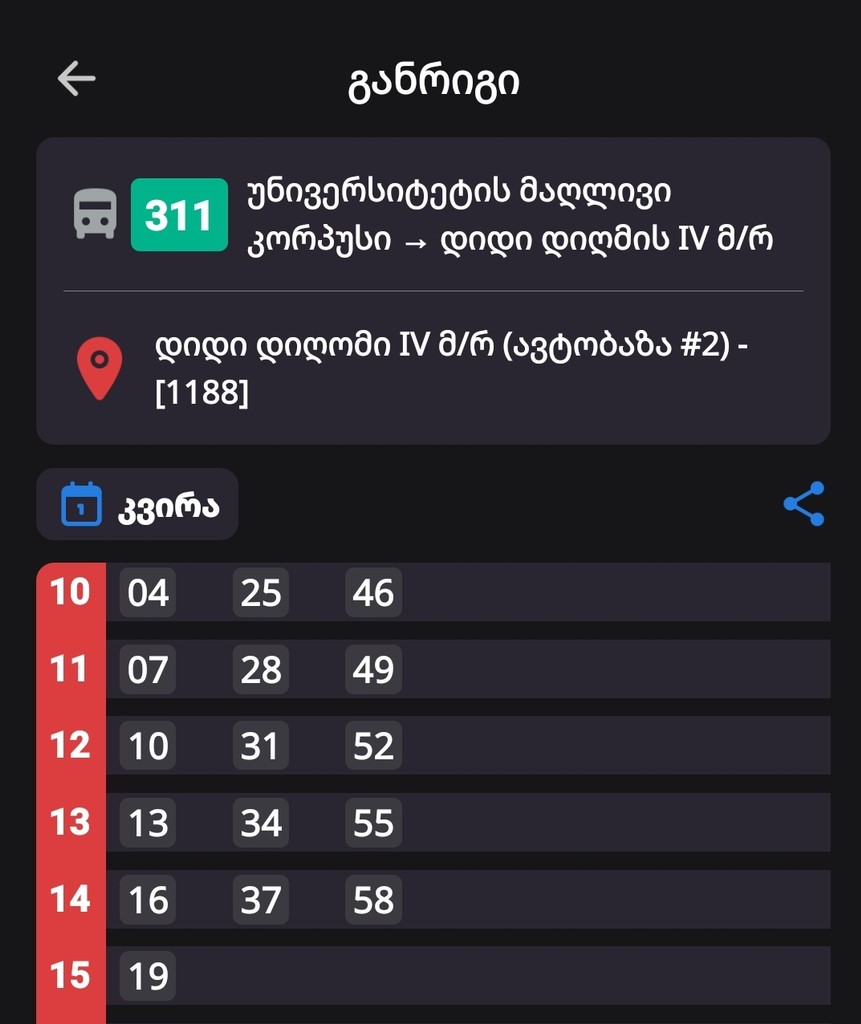Select minute 34 in hour 13 row
The image size is (861, 1024).
[x=260, y=823]
